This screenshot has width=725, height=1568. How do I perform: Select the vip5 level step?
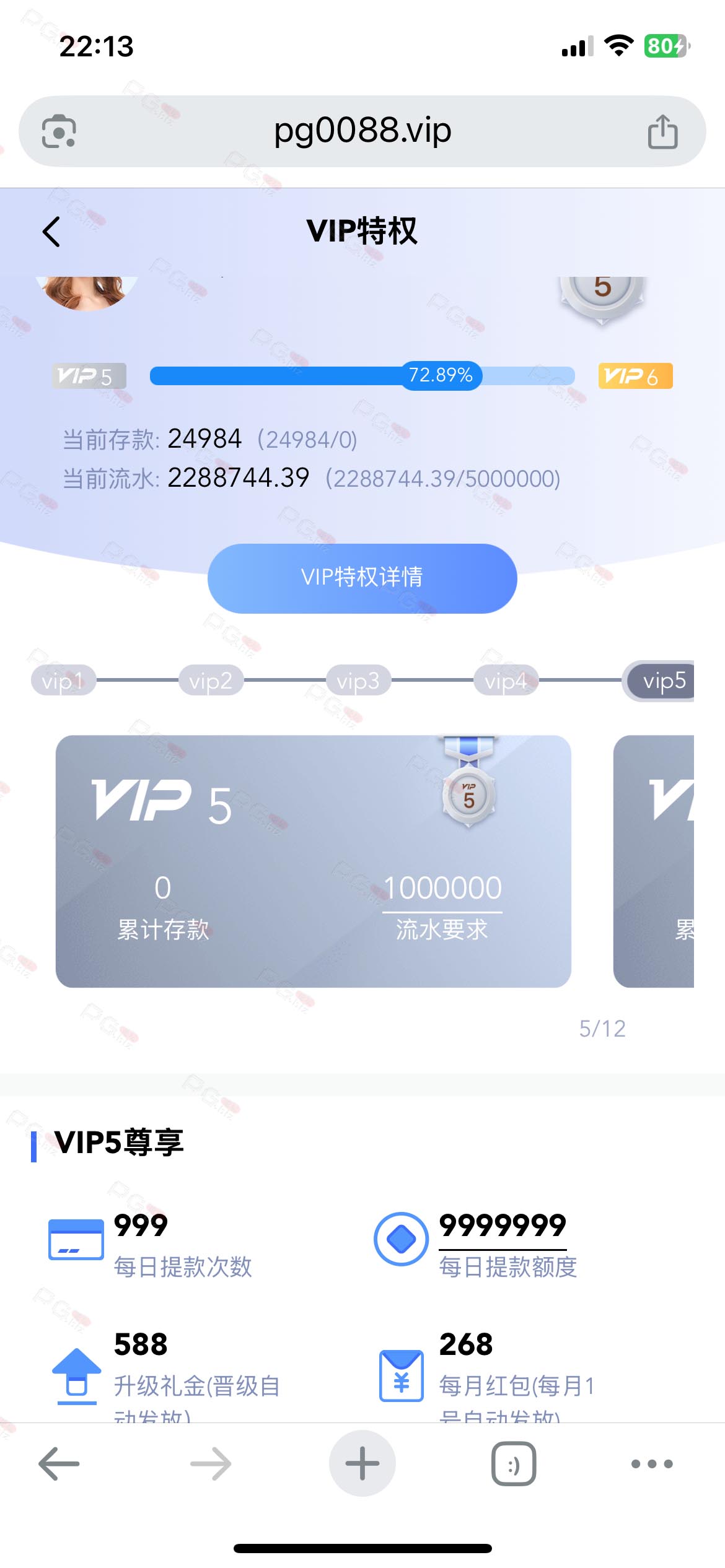(661, 681)
